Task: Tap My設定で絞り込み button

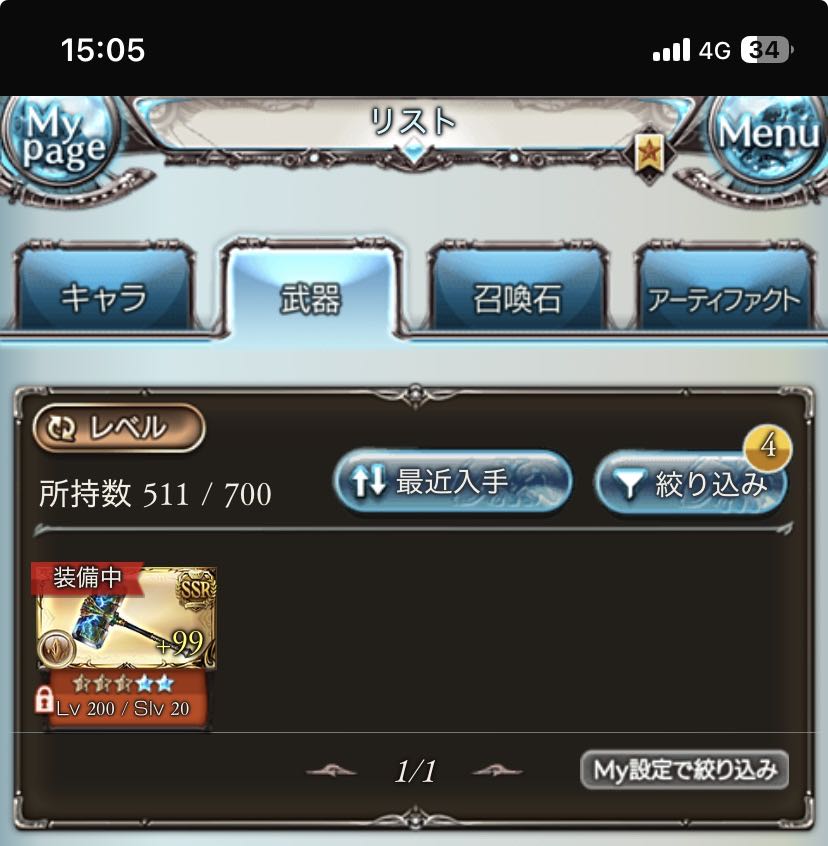Action: pyautogui.click(x=684, y=770)
